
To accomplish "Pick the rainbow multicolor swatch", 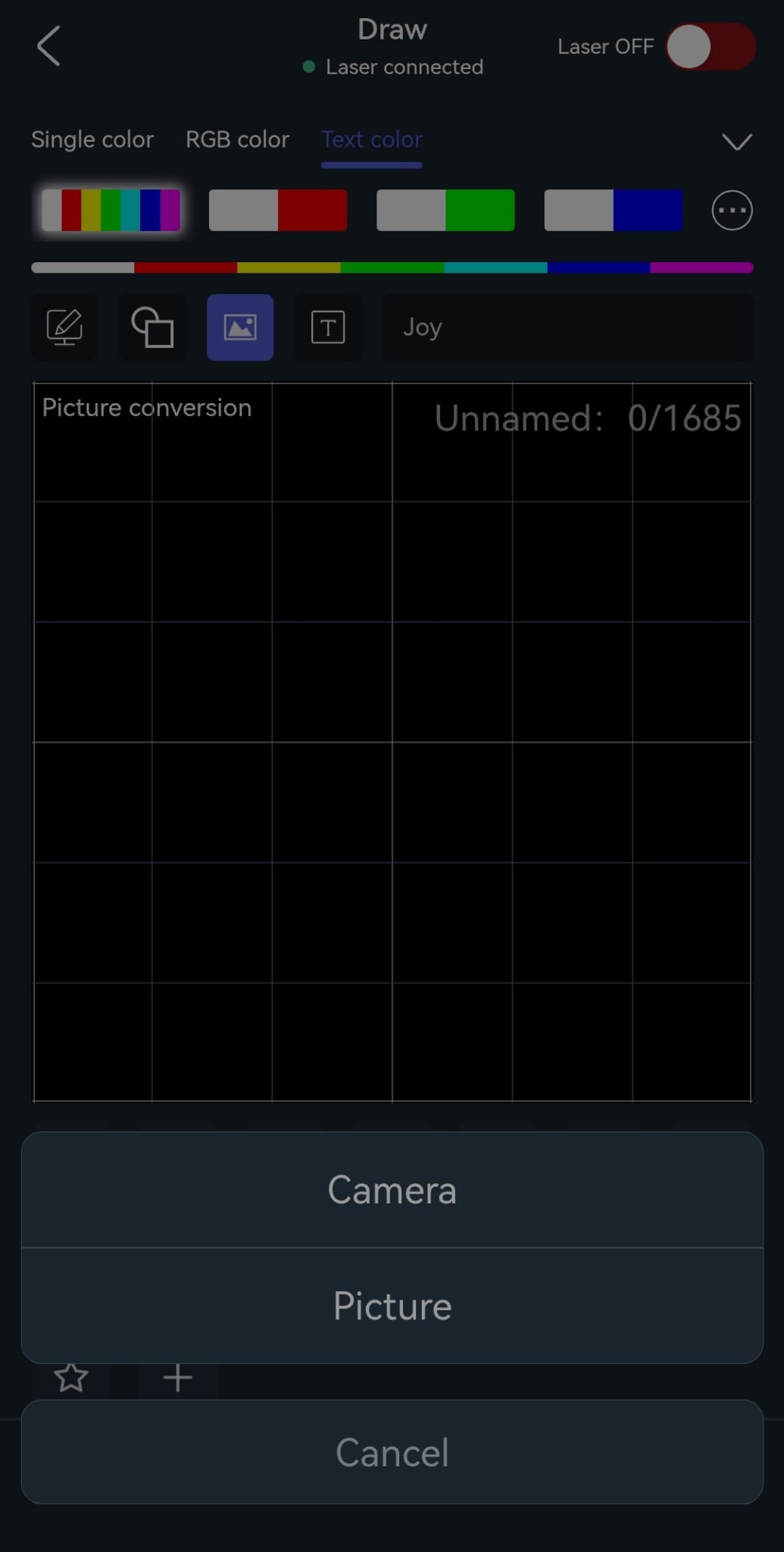I will (x=111, y=210).
